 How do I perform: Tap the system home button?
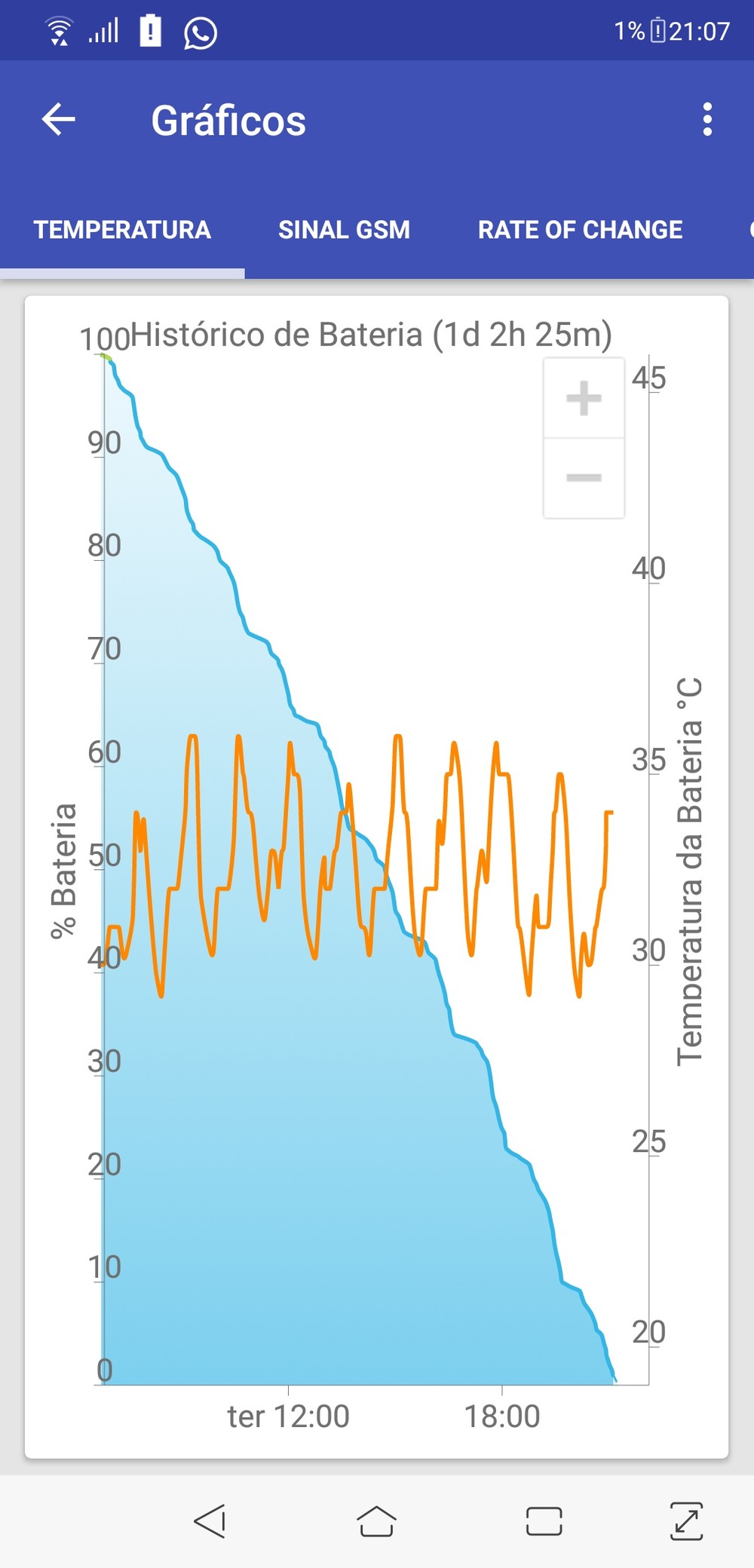point(376,1521)
